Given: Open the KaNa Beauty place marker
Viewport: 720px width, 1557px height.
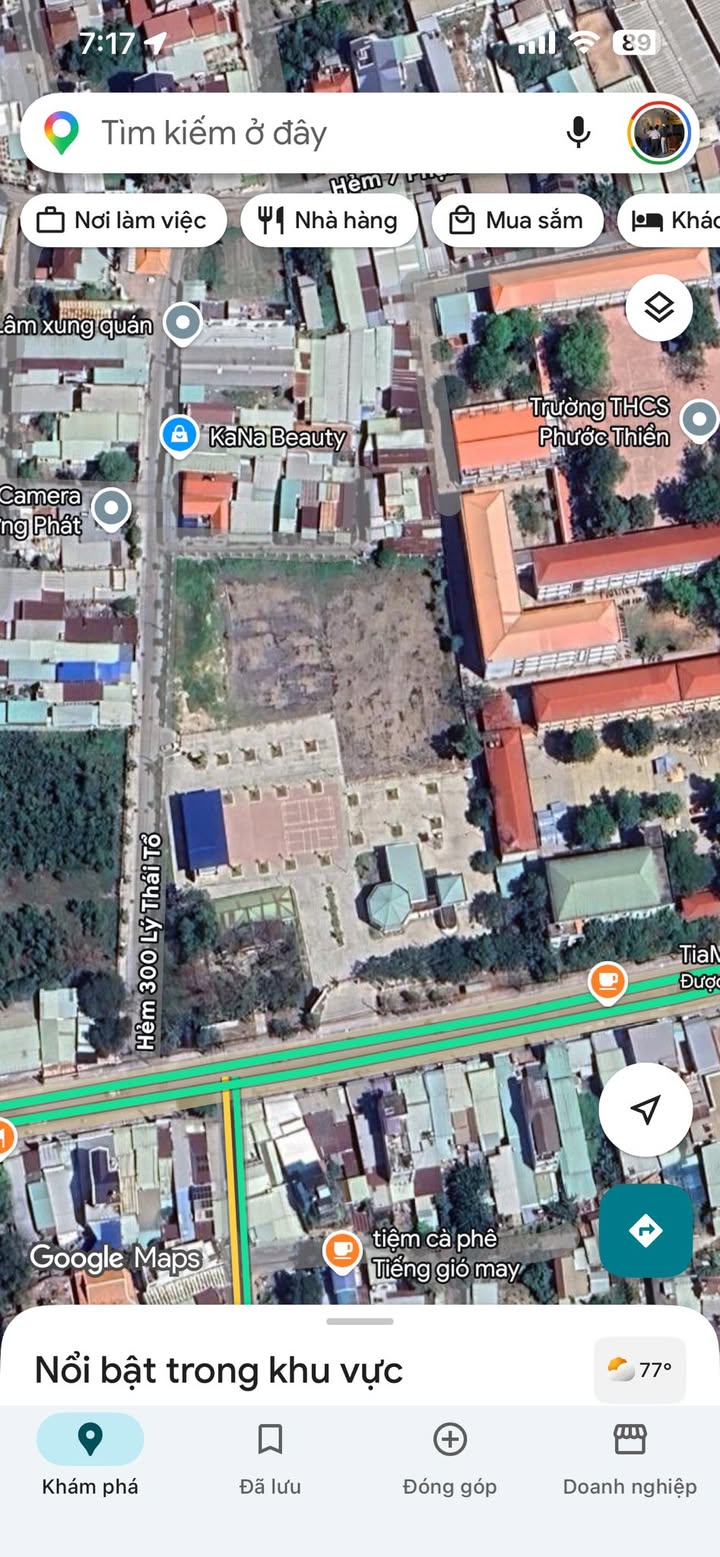Looking at the screenshot, I should coord(179,436).
